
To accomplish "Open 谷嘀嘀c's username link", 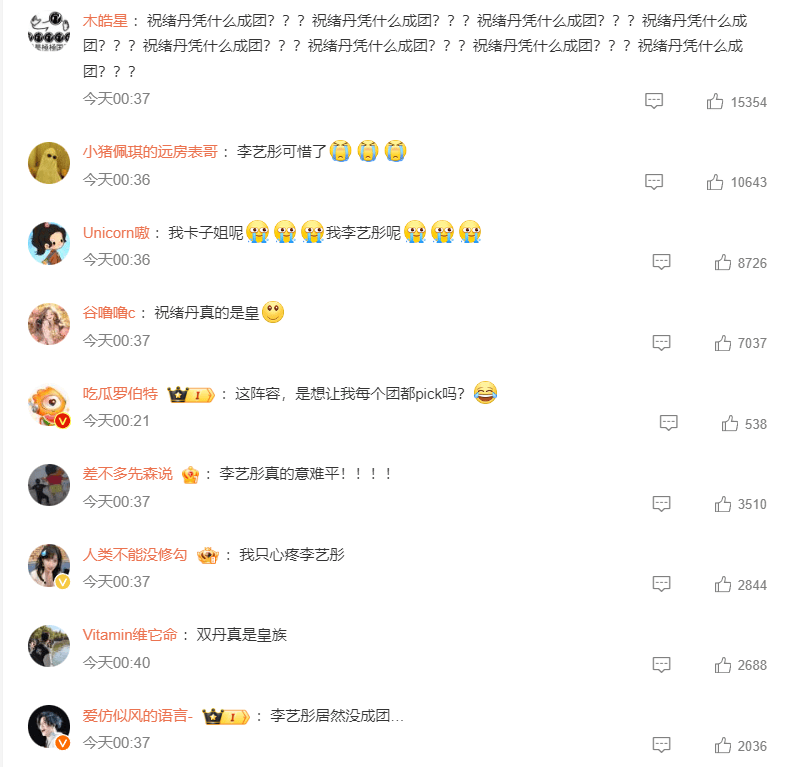I will pos(115,312).
